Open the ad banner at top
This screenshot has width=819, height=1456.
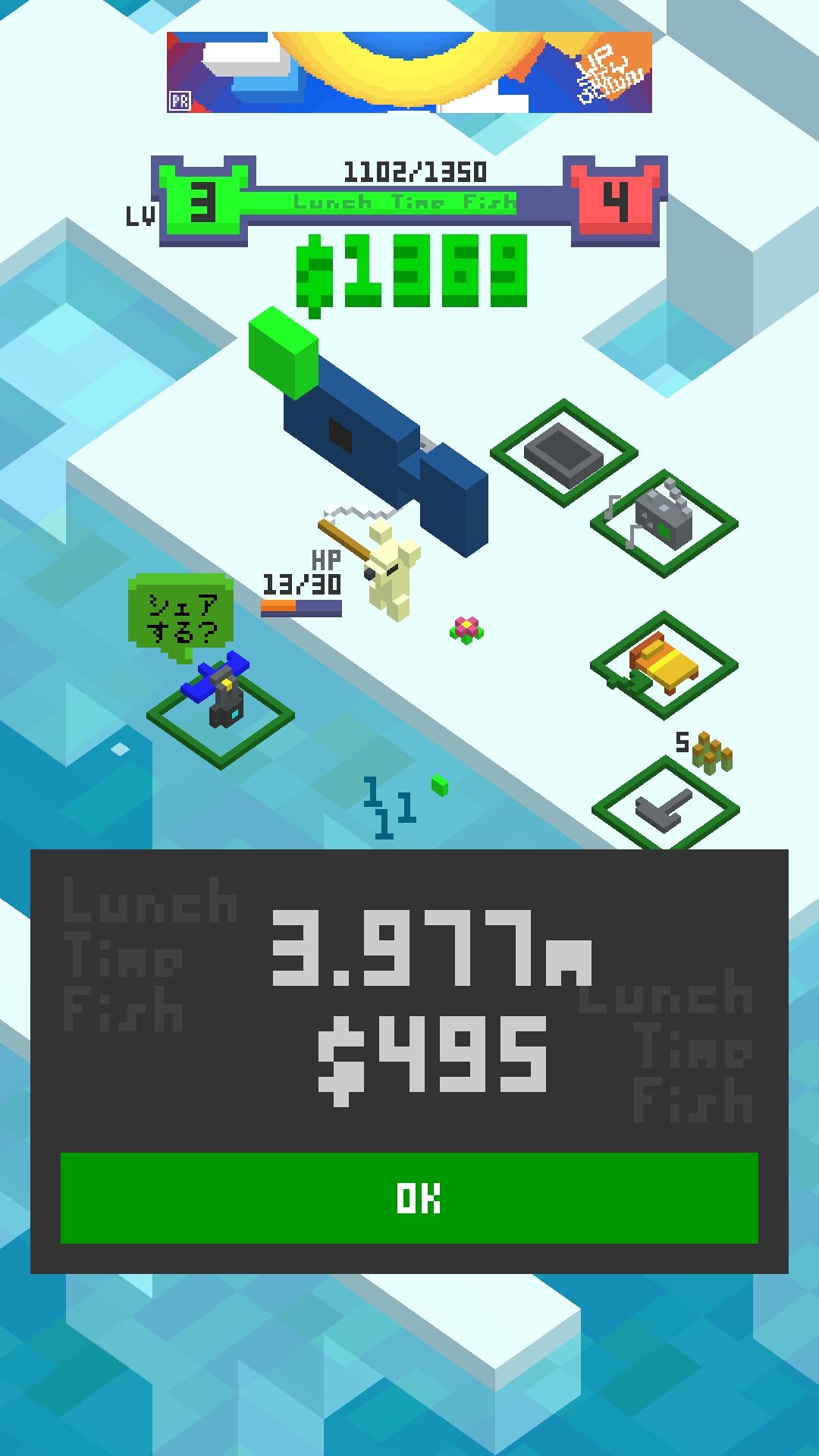pos(409,72)
